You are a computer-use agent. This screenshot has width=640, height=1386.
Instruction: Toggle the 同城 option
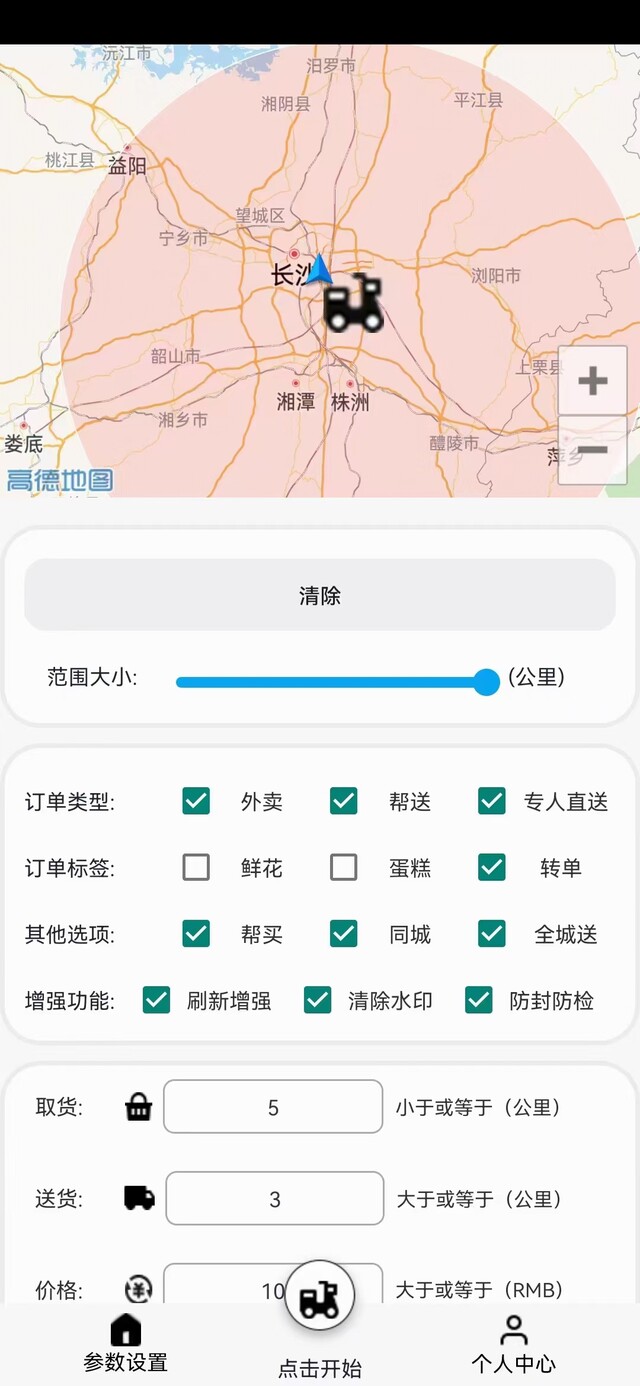(344, 934)
